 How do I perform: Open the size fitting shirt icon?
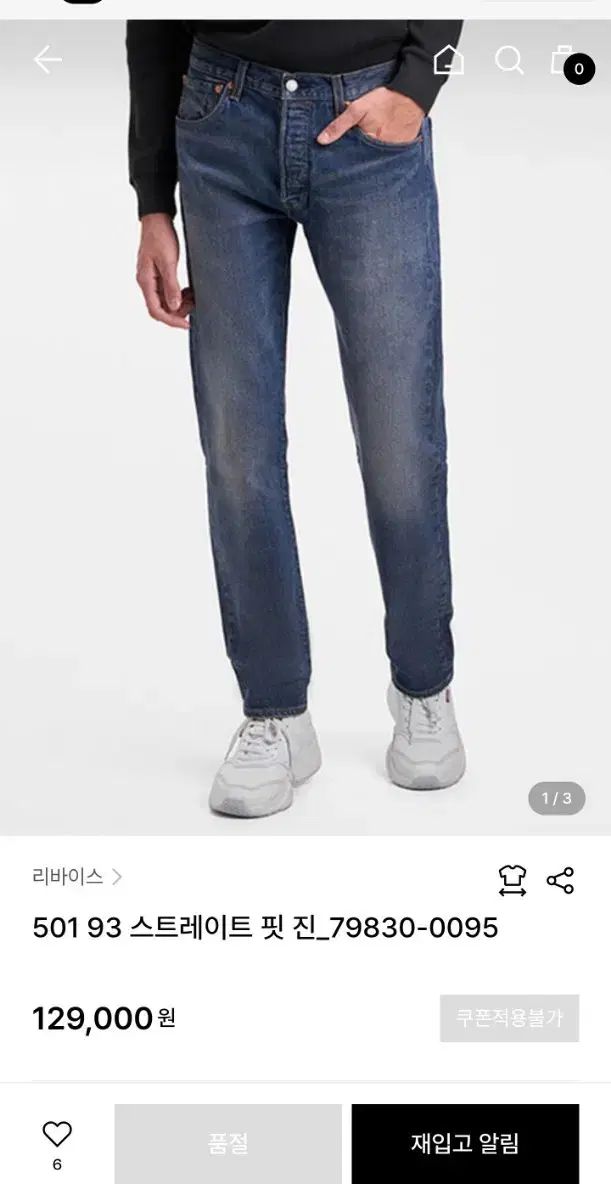(x=512, y=880)
